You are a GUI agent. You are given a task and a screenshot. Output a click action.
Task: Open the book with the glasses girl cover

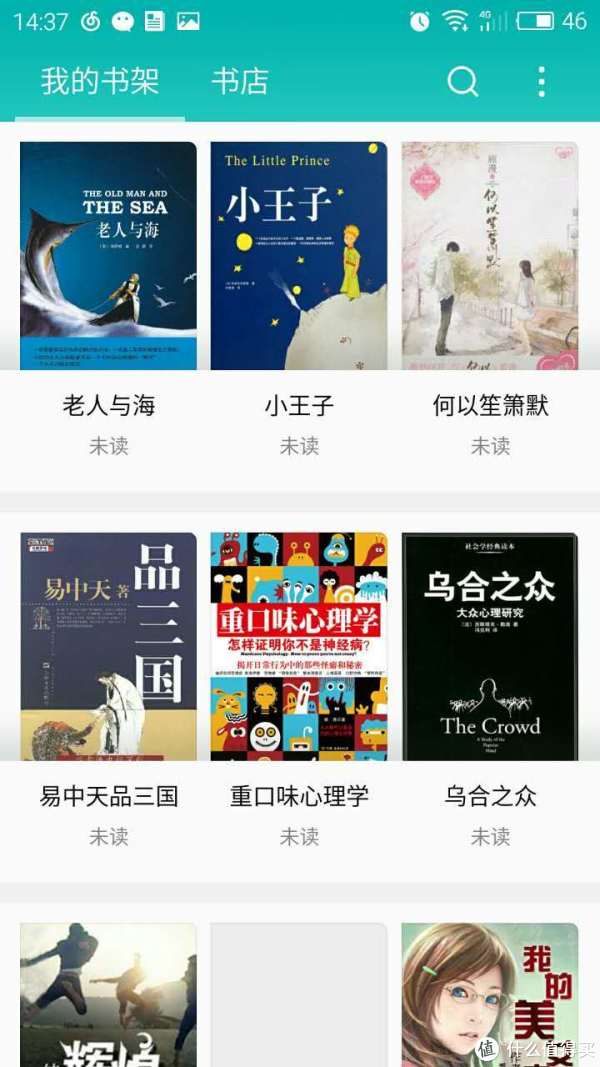(x=490, y=995)
